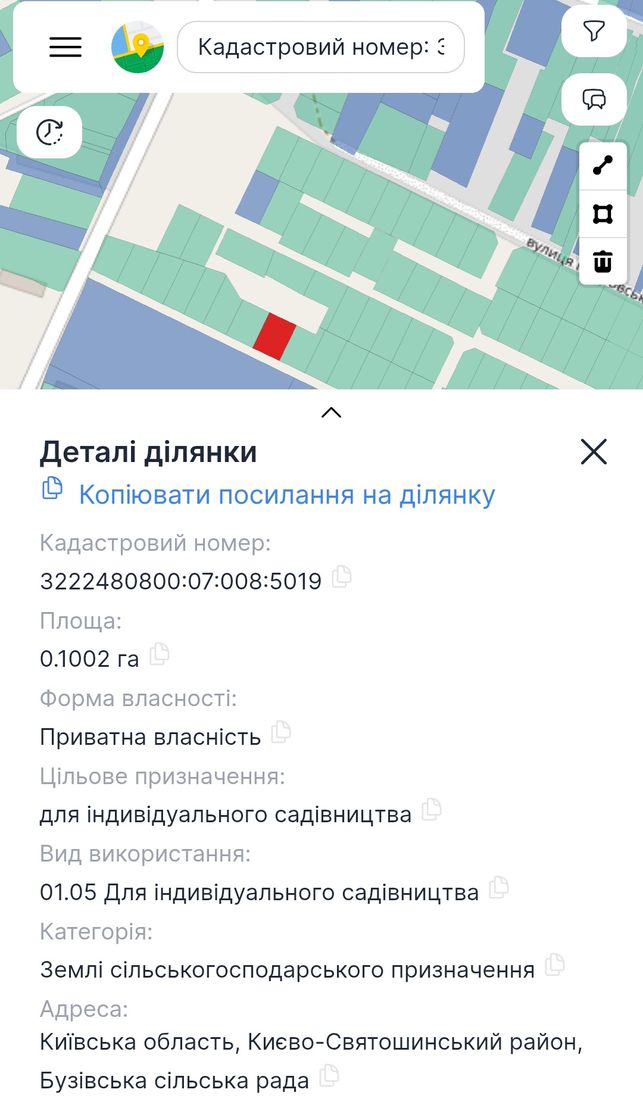Image resolution: width=643 pixels, height=1111 pixels.
Task: Copy the Приватна власність ownership value
Action: point(281,732)
